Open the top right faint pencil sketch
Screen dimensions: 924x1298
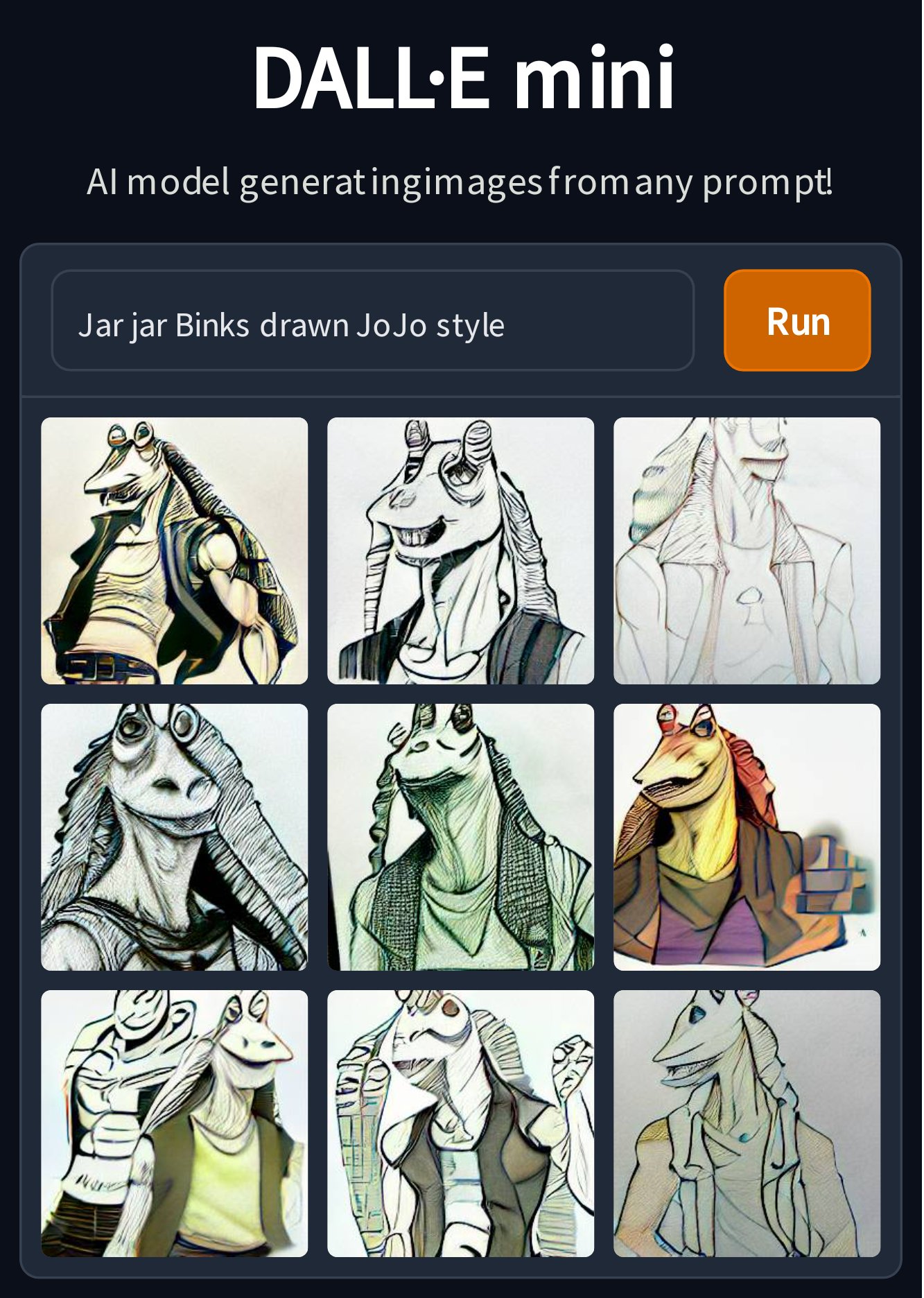tap(747, 551)
